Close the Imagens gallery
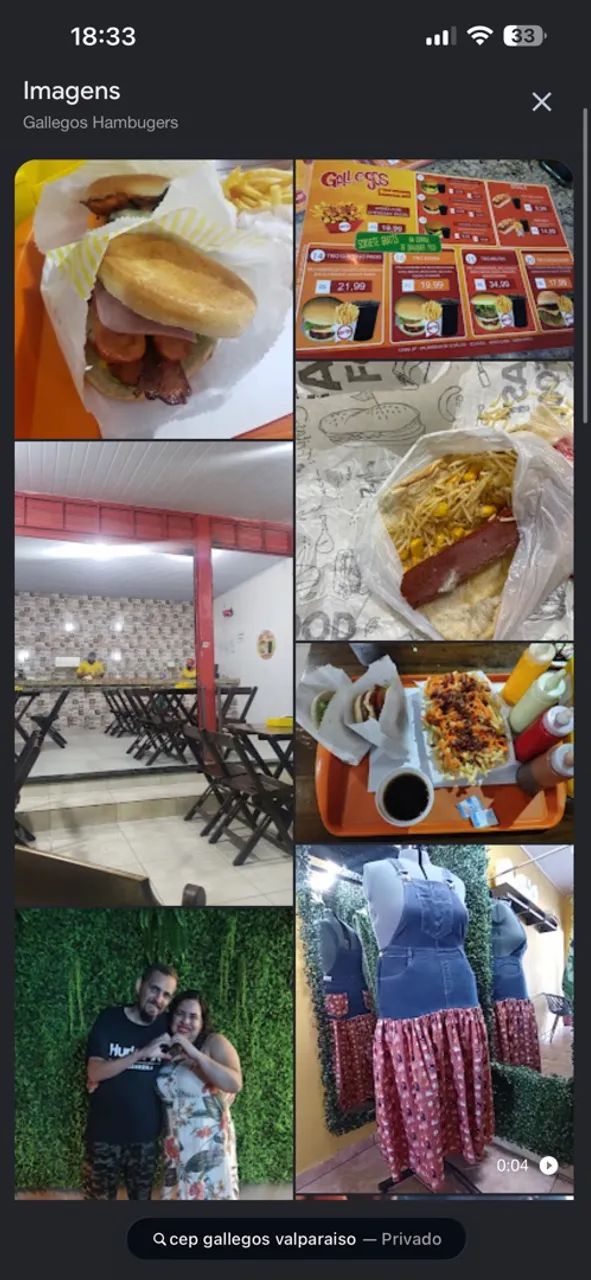This screenshot has height=1280, width=591. tap(541, 102)
